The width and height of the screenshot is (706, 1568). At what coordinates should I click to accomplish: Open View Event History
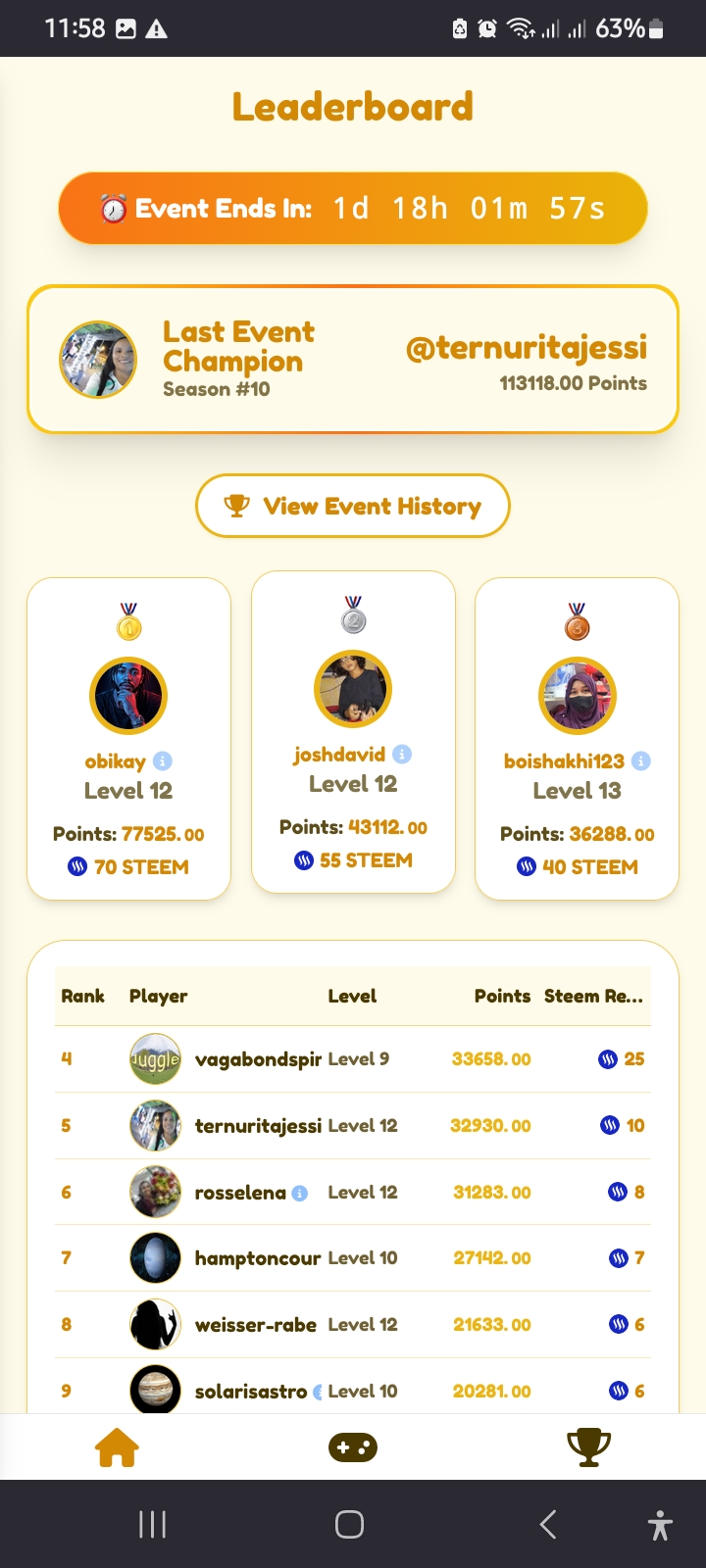pyautogui.click(x=353, y=506)
